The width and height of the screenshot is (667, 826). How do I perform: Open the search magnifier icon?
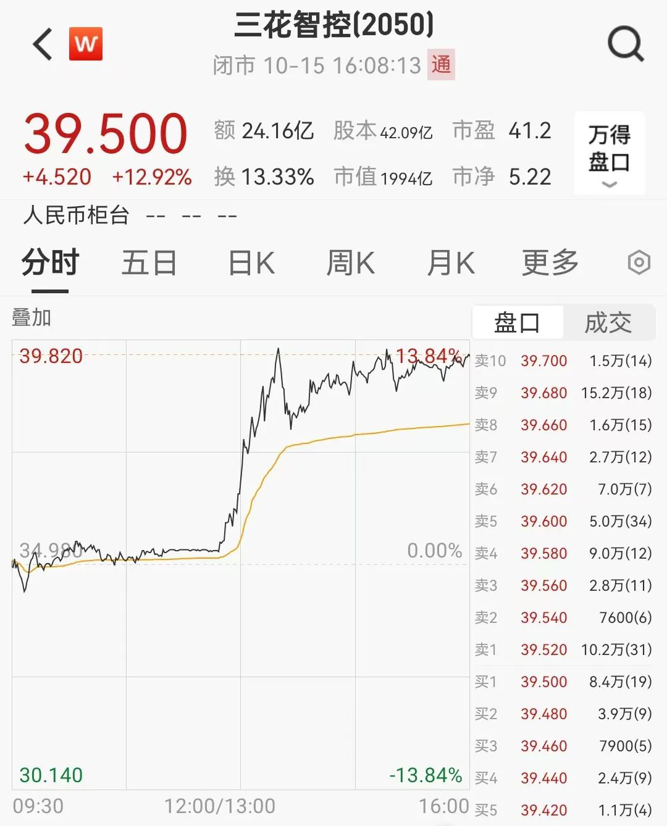tap(626, 44)
